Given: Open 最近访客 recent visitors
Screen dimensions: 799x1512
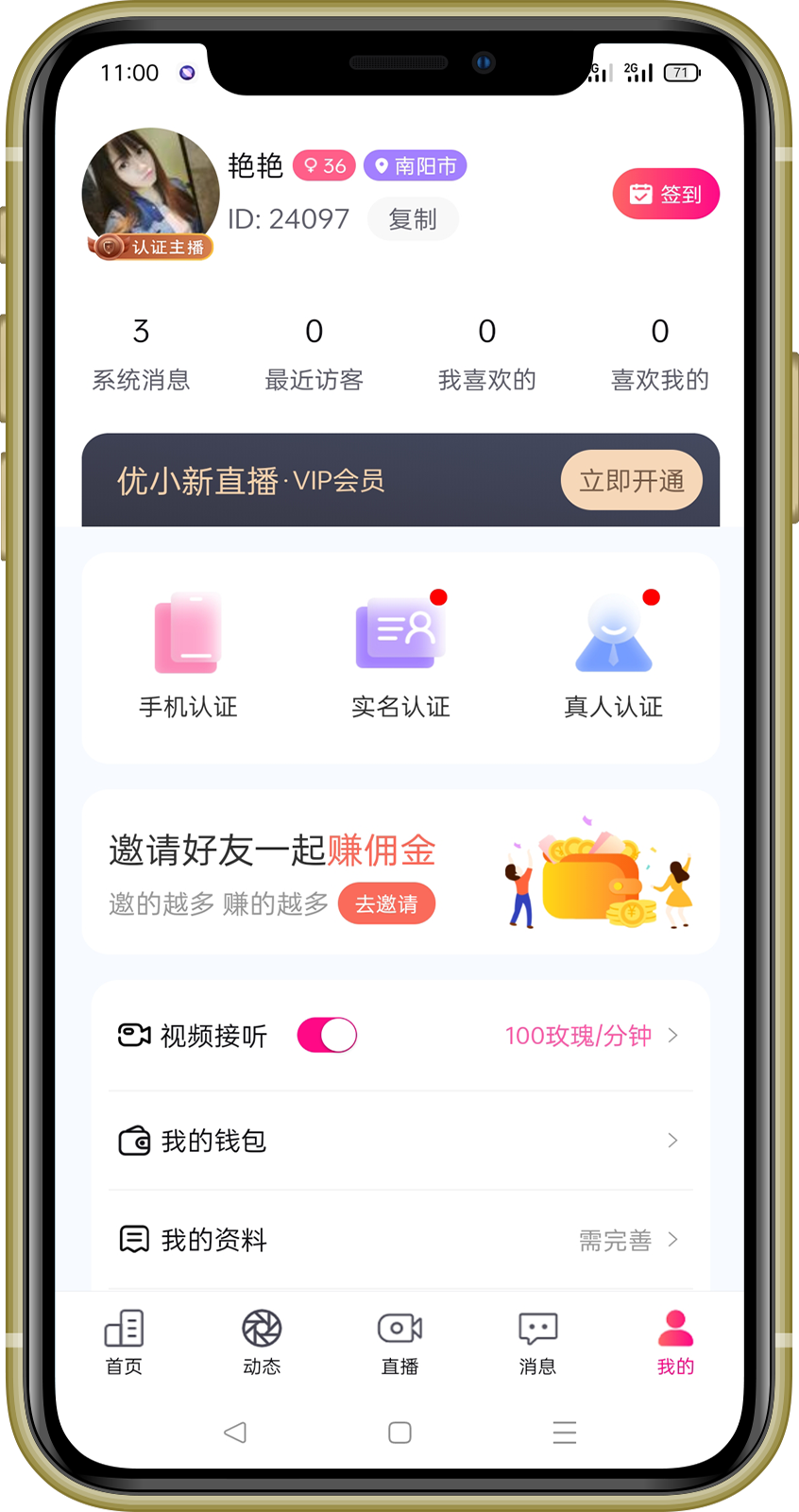Looking at the screenshot, I should (x=314, y=354).
